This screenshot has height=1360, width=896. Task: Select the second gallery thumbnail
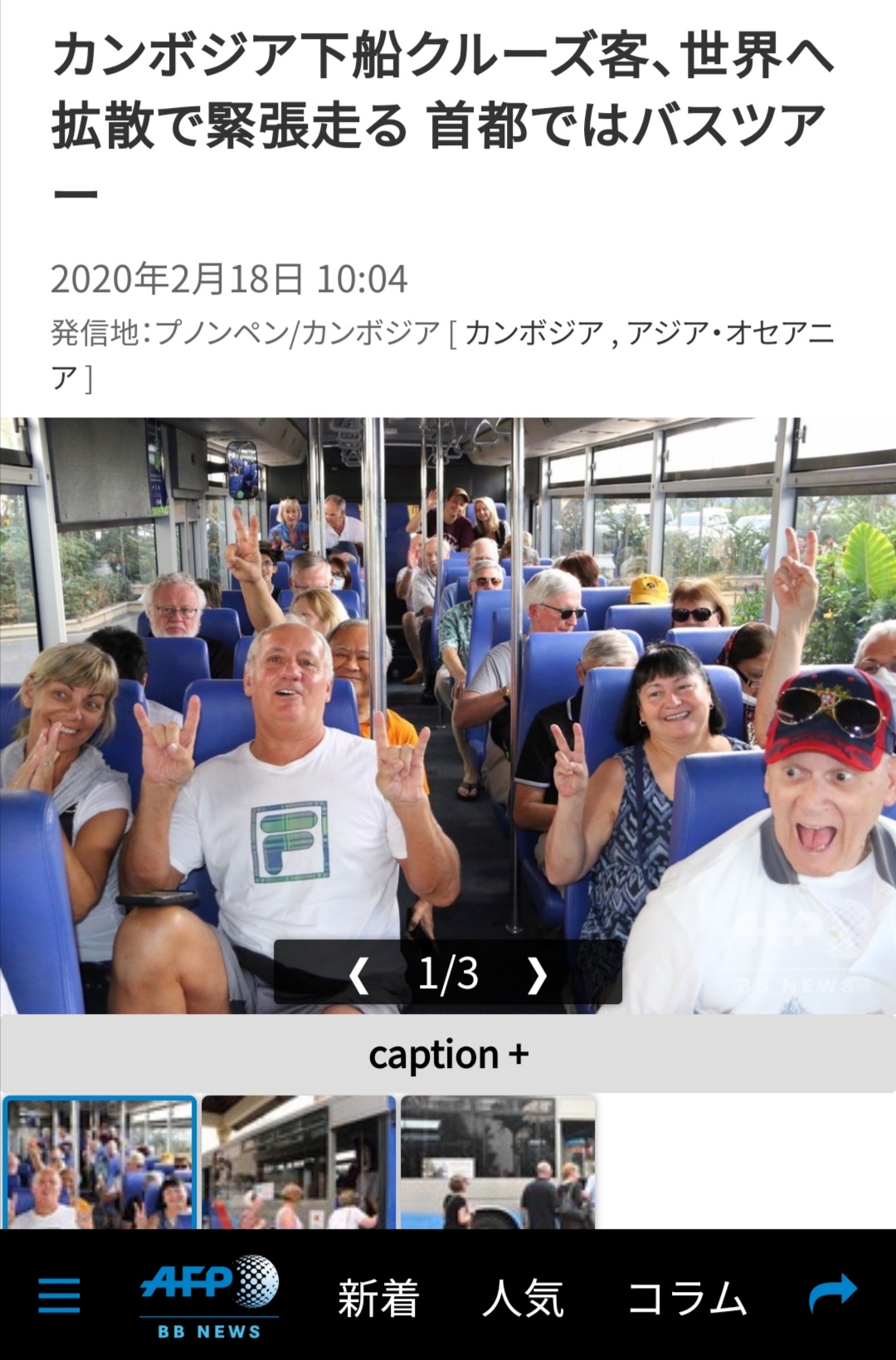click(x=299, y=1162)
